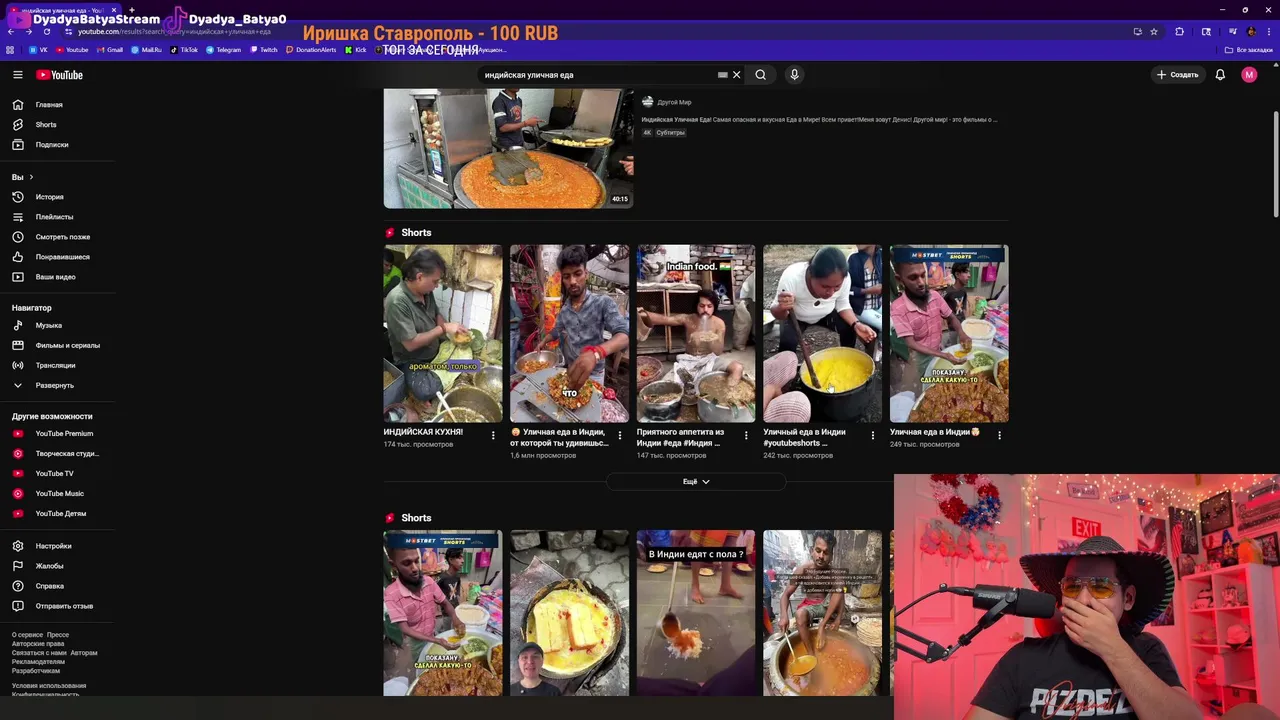Open the В Индии едят с пола short
1280x720 pixels.
coord(695,612)
